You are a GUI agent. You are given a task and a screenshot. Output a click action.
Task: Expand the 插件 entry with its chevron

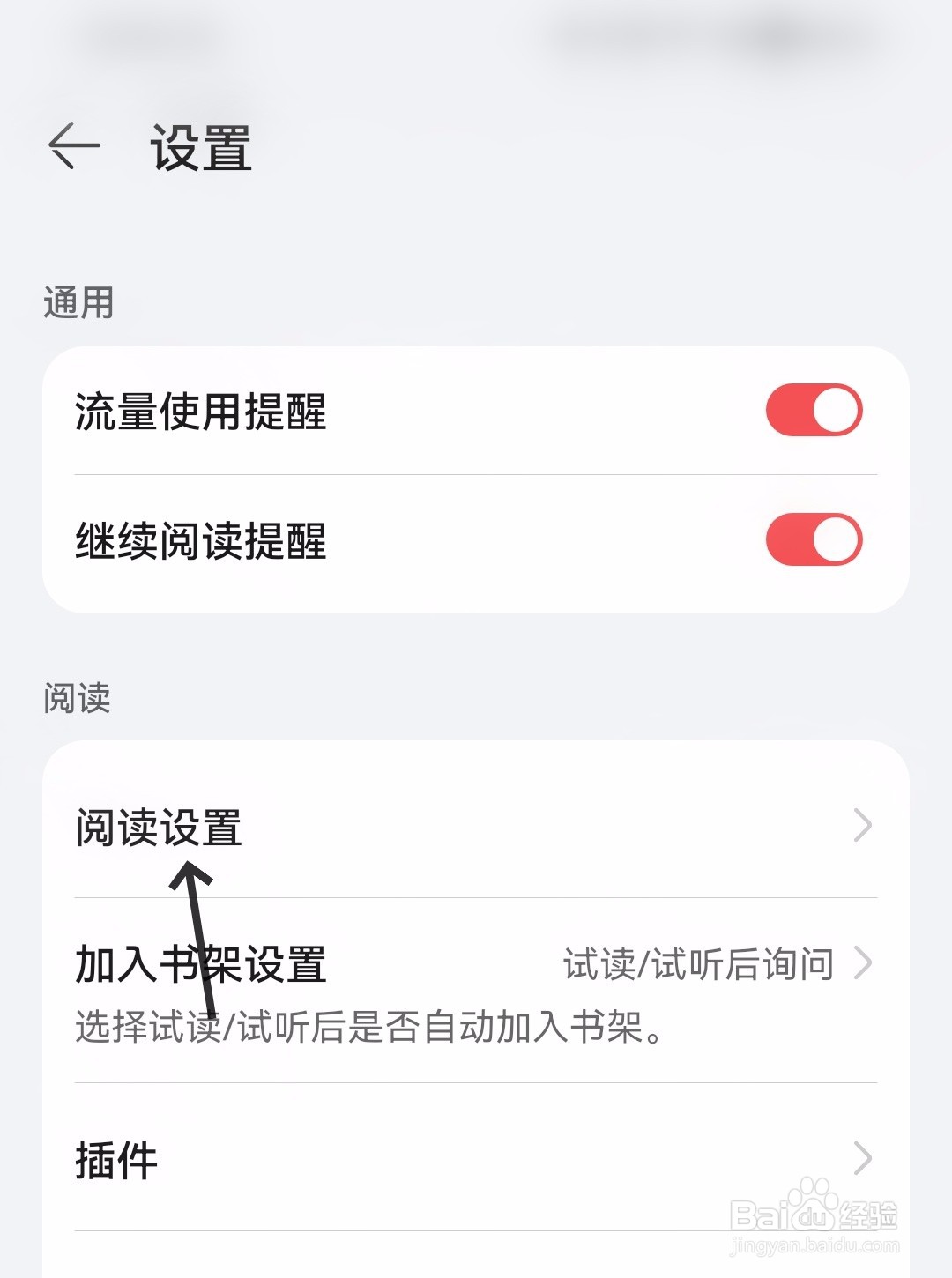point(866,1160)
